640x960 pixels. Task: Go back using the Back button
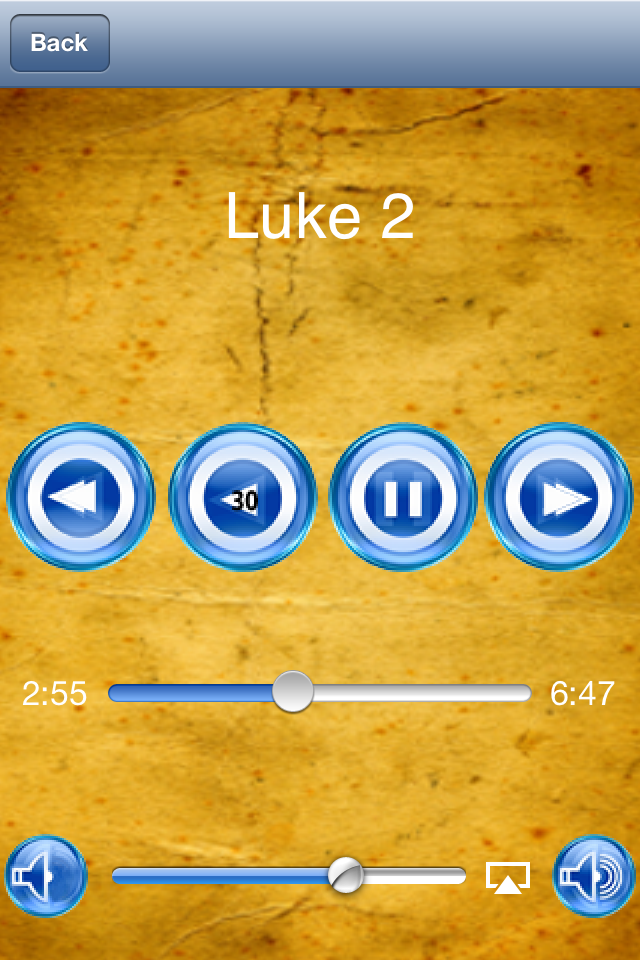pyautogui.click(x=59, y=43)
